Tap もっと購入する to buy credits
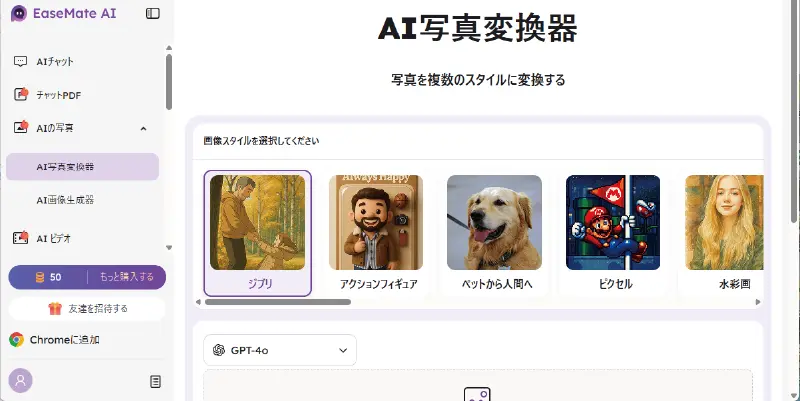This screenshot has width=800, height=401. pos(126,277)
